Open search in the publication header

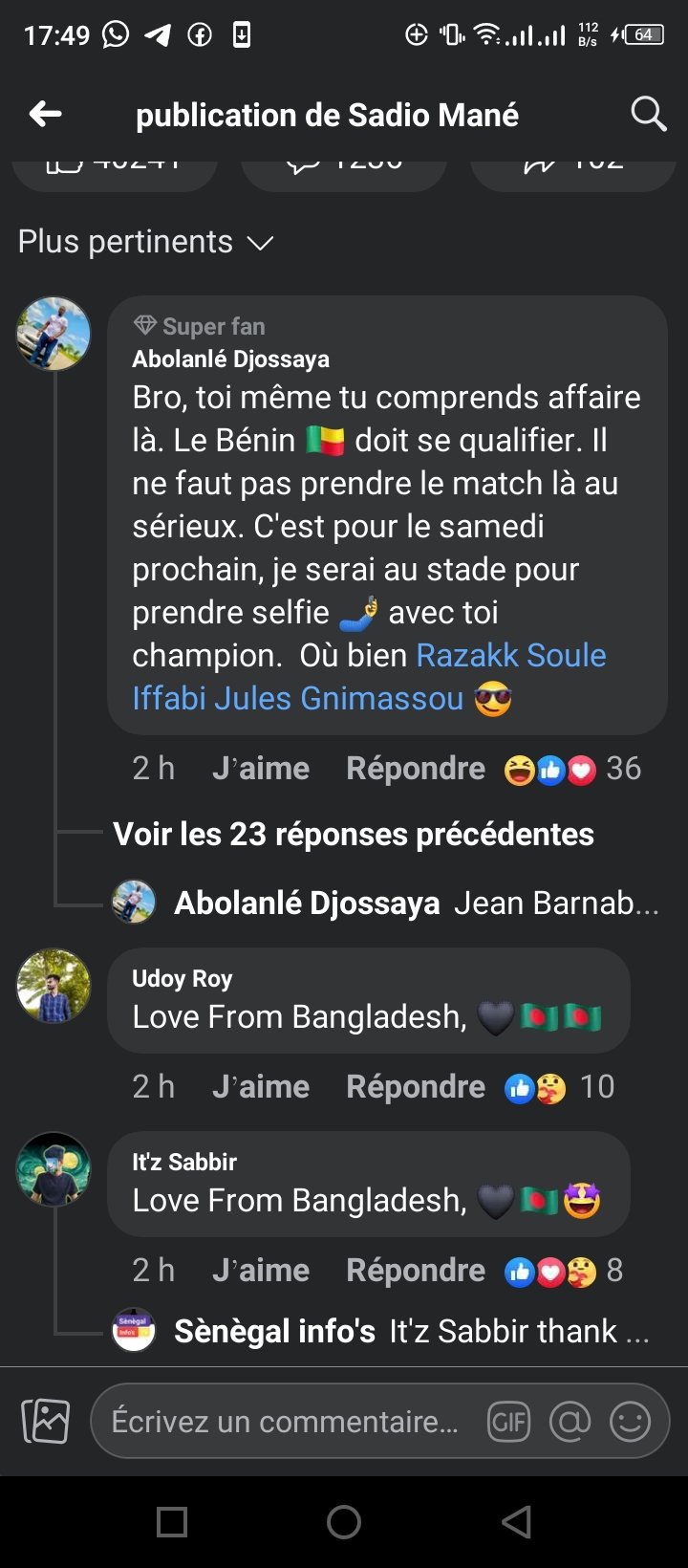pos(648,115)
